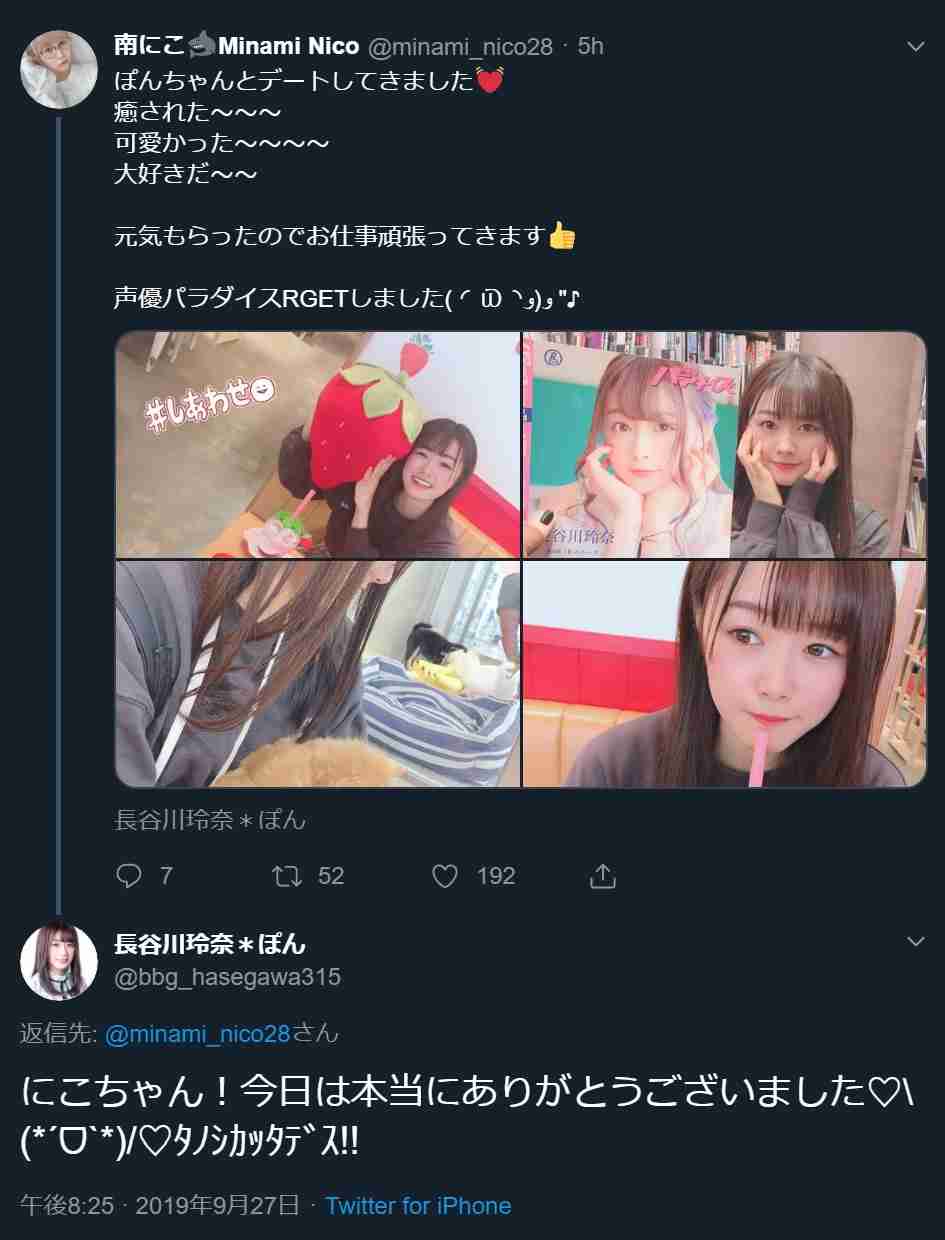Open the strawberry plush photo

(x=318, y=445)
